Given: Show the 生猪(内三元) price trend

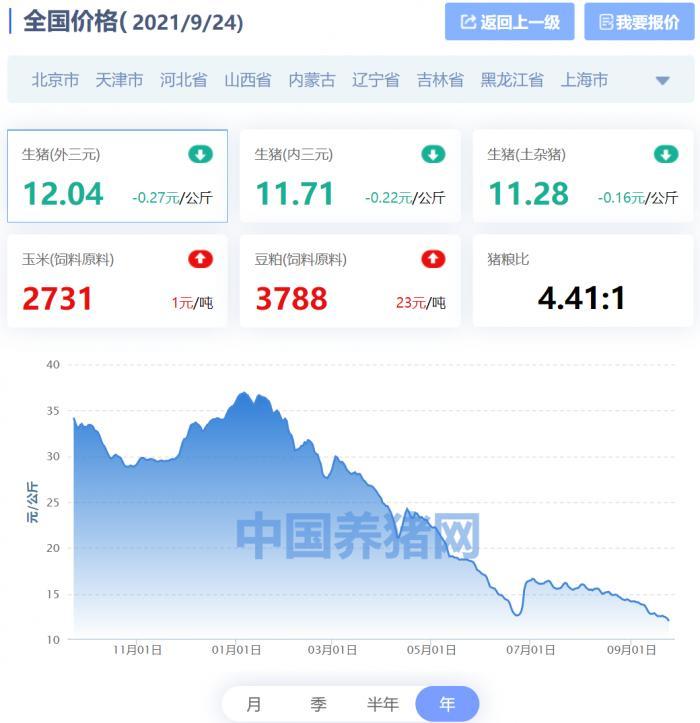Looking at the screenshot, I should [x=350, y=176].
